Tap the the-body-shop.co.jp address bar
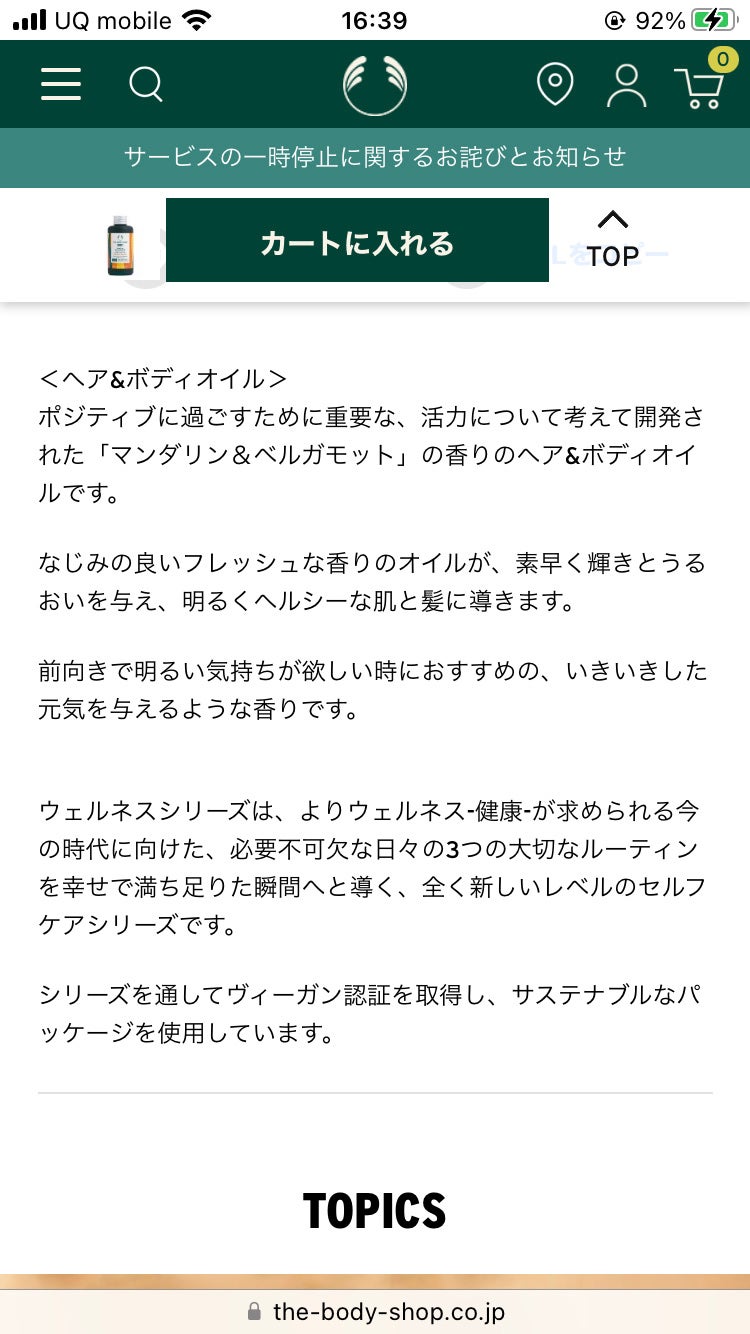The image size is (750, 1334). coord(375,1311)
